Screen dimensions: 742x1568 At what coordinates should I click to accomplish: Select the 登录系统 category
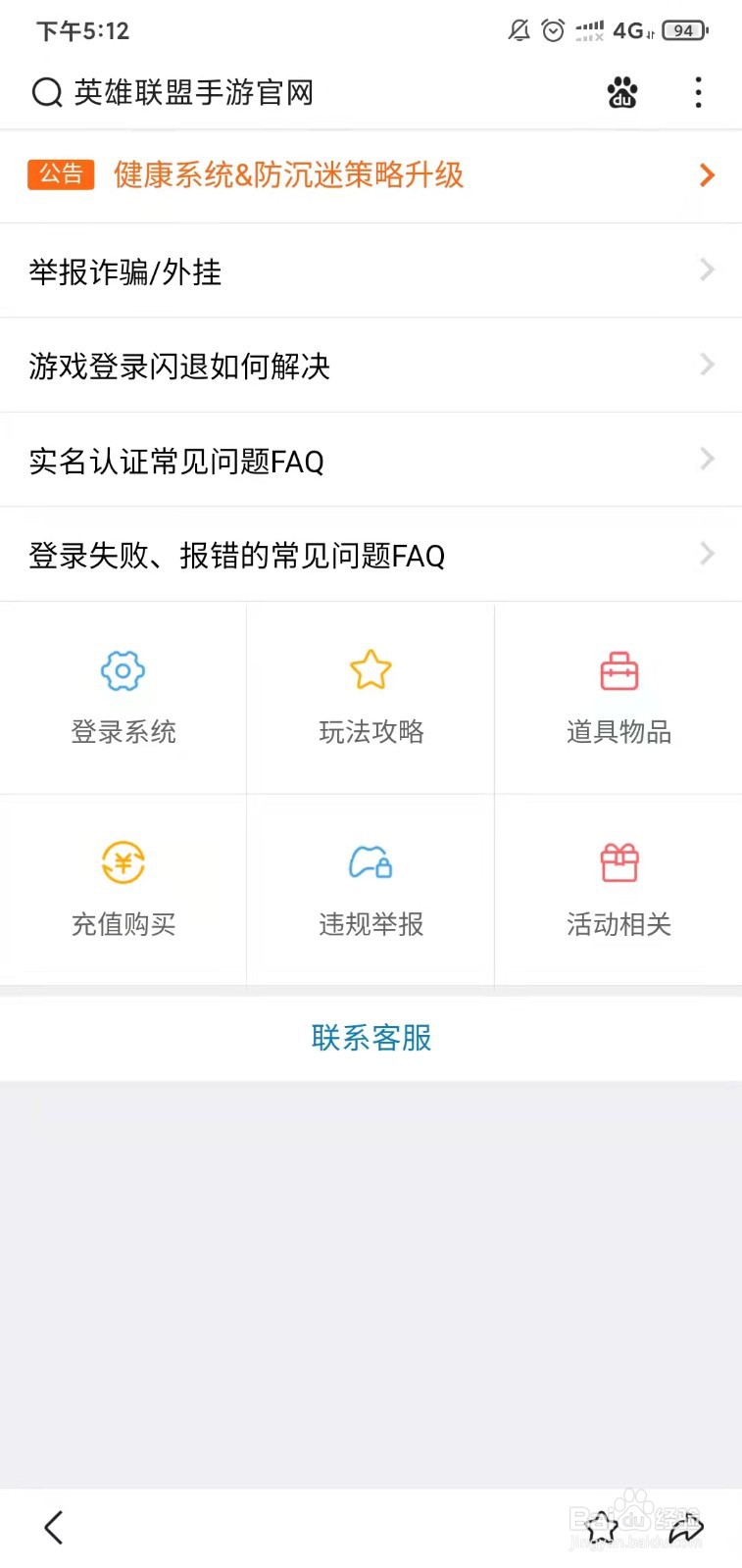(x=124, y=698)
